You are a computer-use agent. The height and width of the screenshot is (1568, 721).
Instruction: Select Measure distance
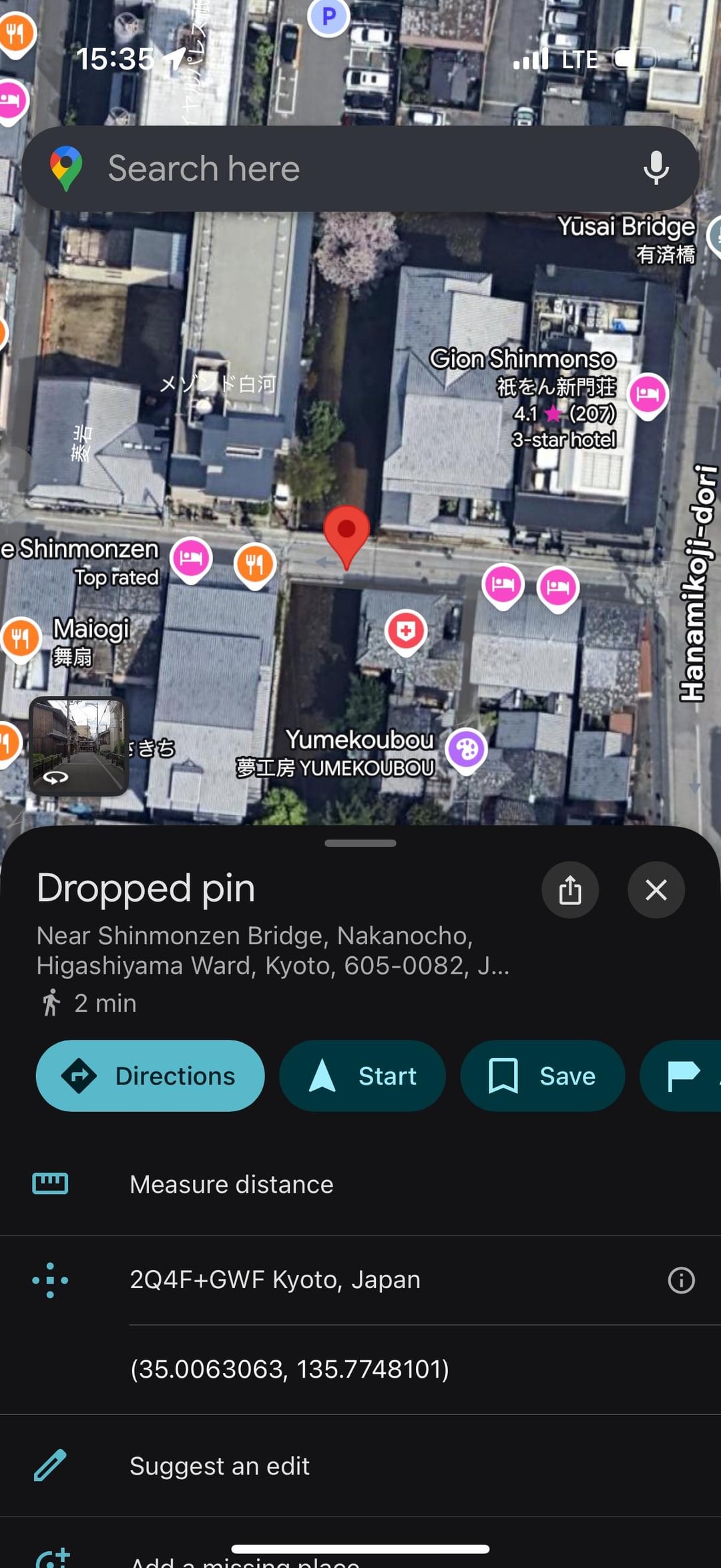point(231,1184)
